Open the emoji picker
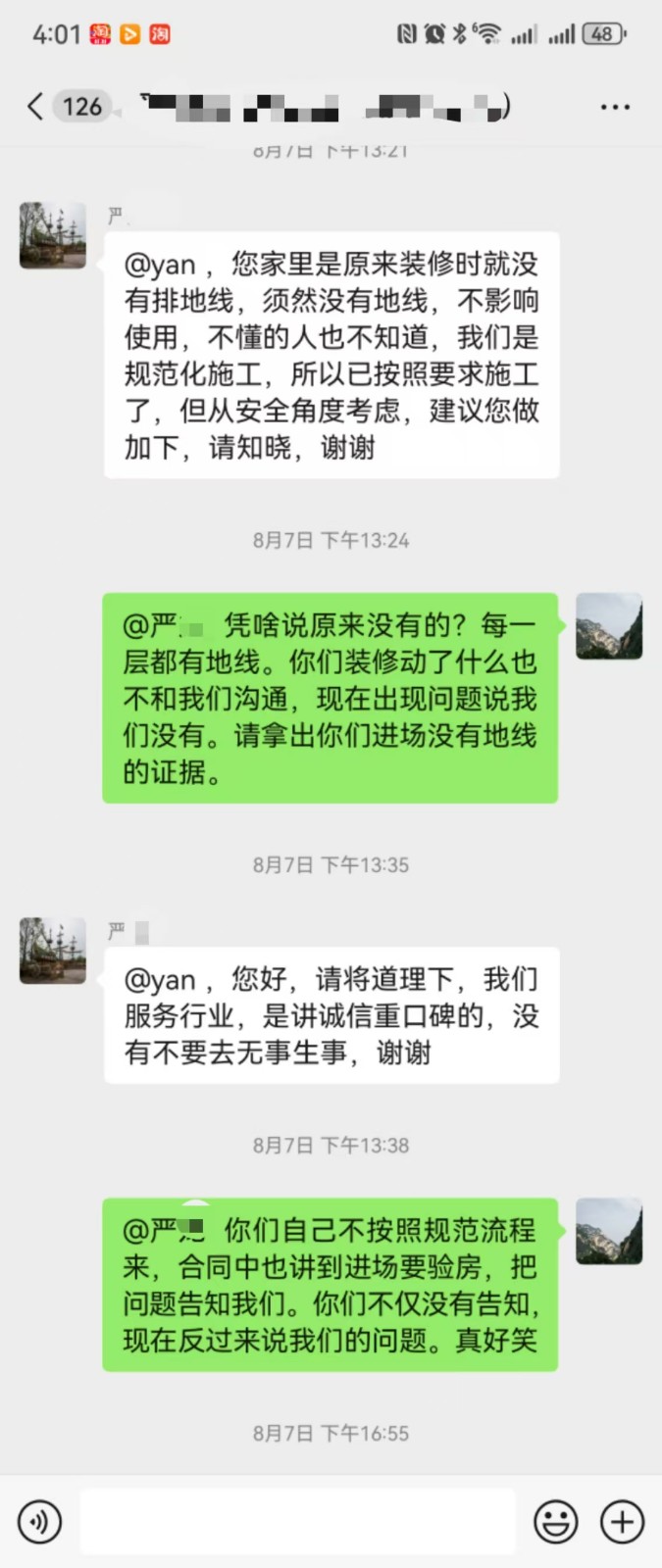The height and width of the screenshot is (1568, 662). [x=555, y=1522]
